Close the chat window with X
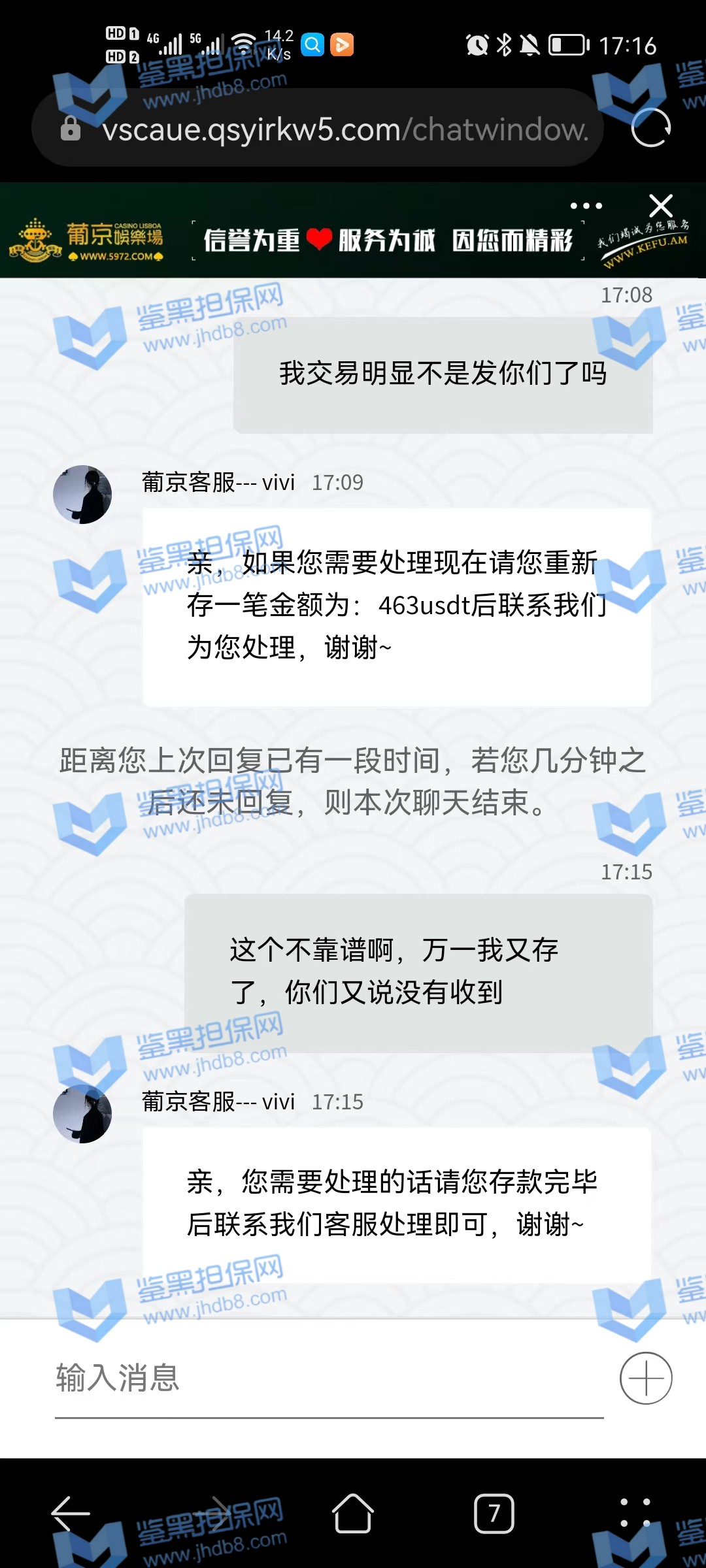 coord(661,206)
